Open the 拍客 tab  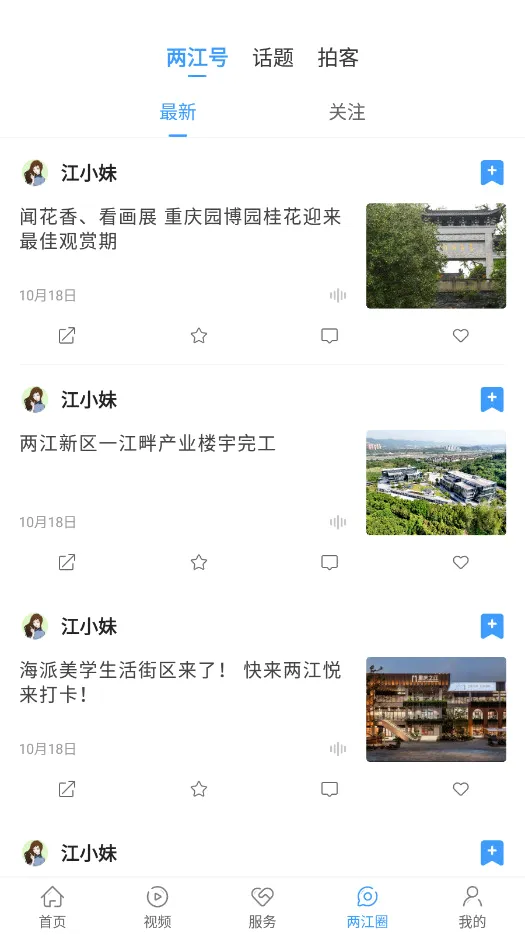(x=338, y=58)
